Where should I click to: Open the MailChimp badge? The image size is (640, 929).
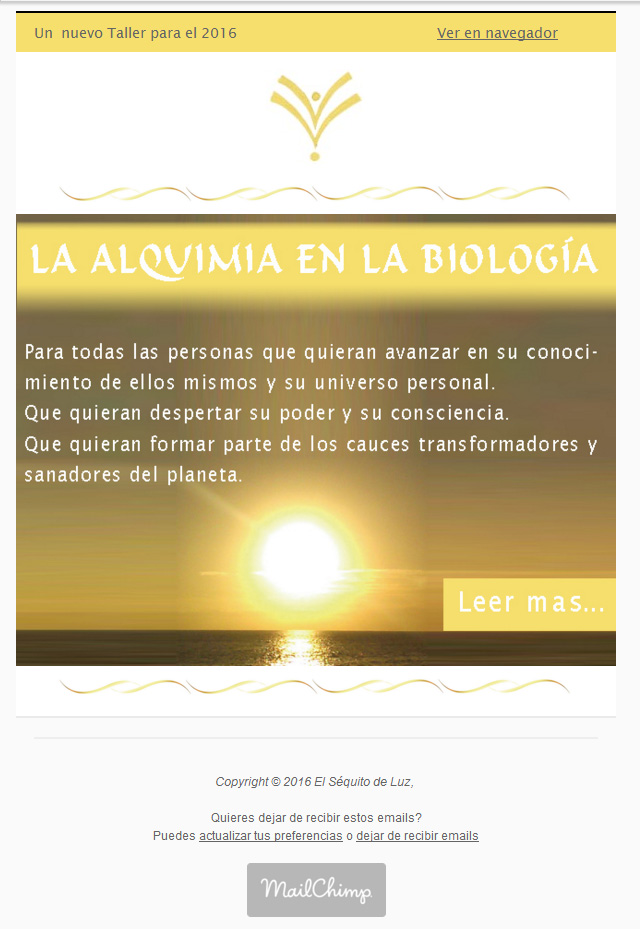coord(316,889)
